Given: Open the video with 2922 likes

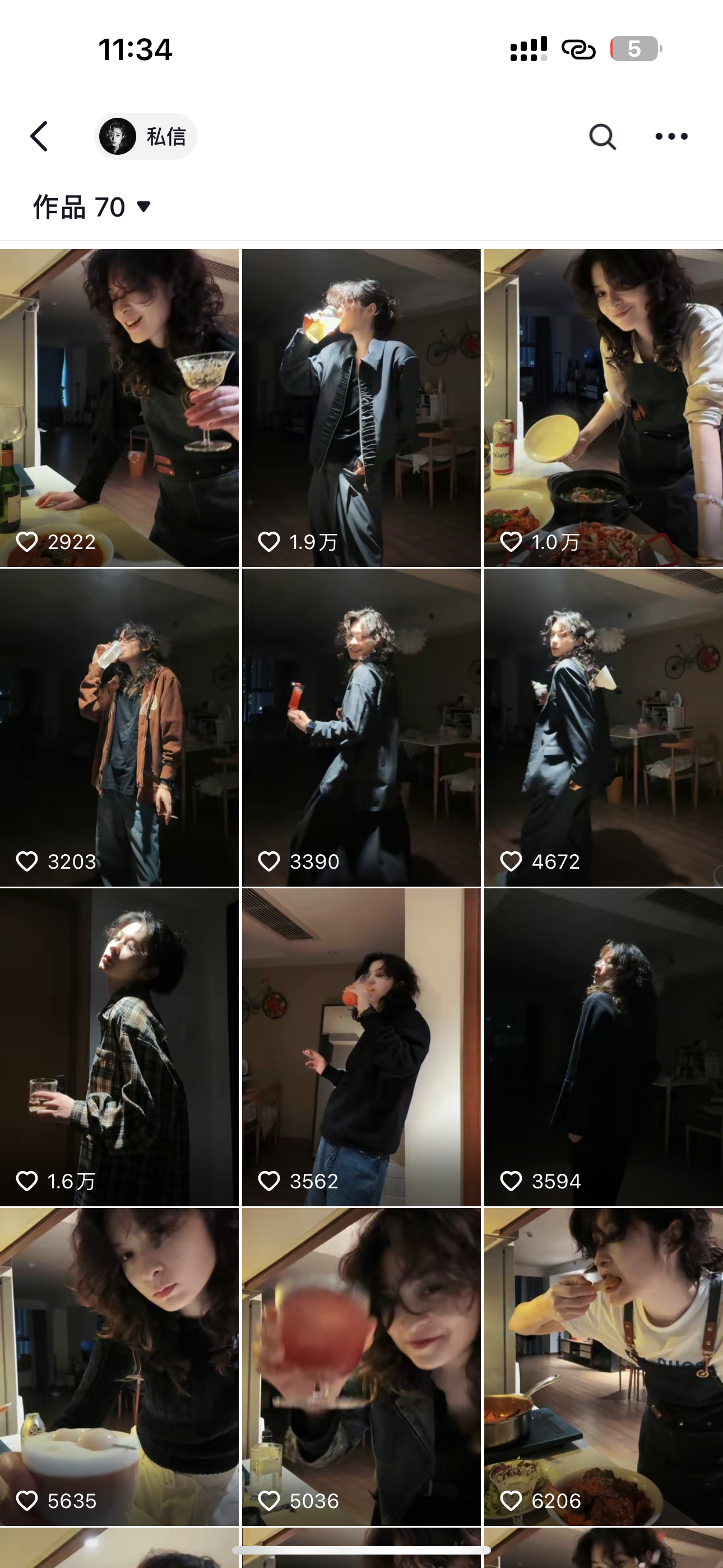Looking at the screenshot, I should (x=119, y=408).
